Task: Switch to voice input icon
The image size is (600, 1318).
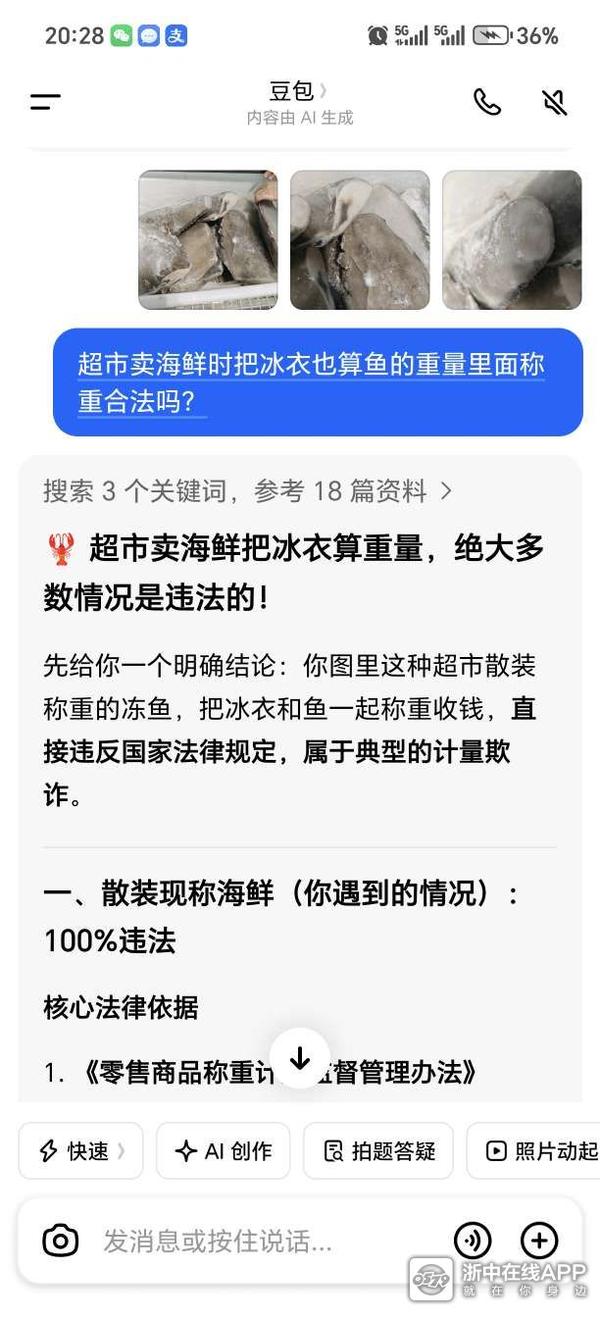Action: click(473, 1241)
